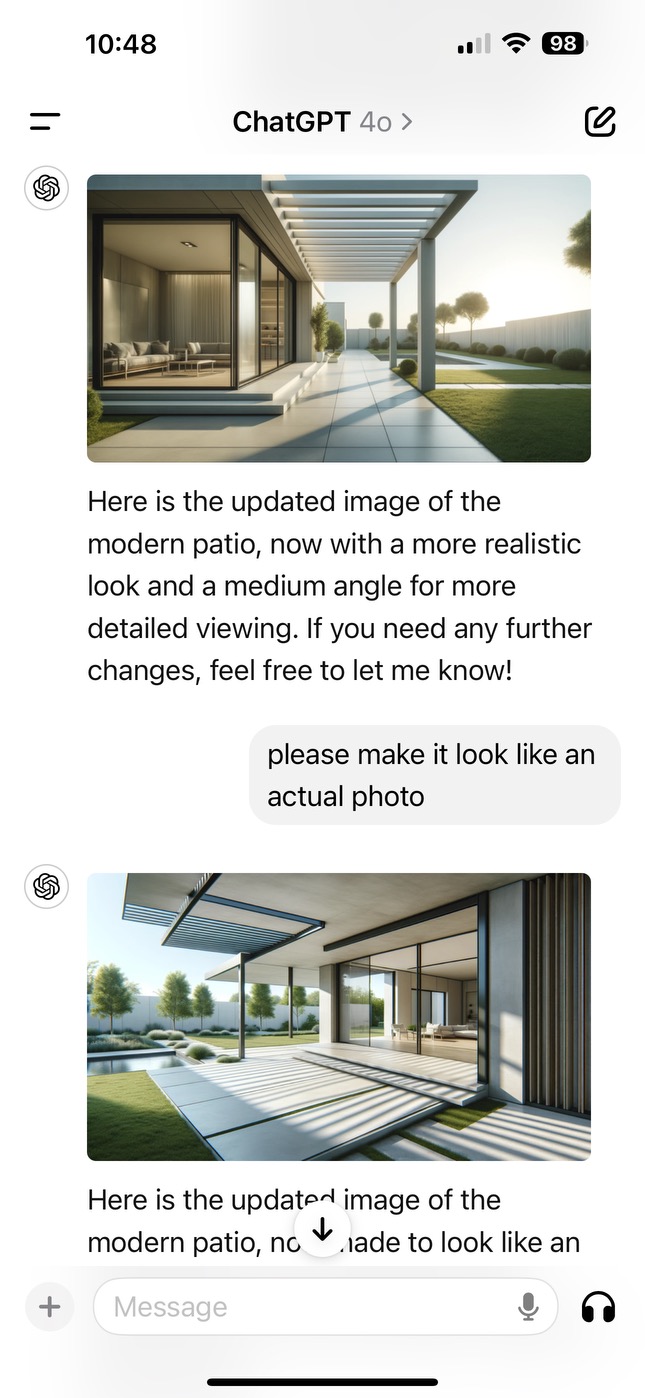The height and width of the screenshot is (1398, 645).
Task: Open the sidebar menu
Action: (45, 122)
